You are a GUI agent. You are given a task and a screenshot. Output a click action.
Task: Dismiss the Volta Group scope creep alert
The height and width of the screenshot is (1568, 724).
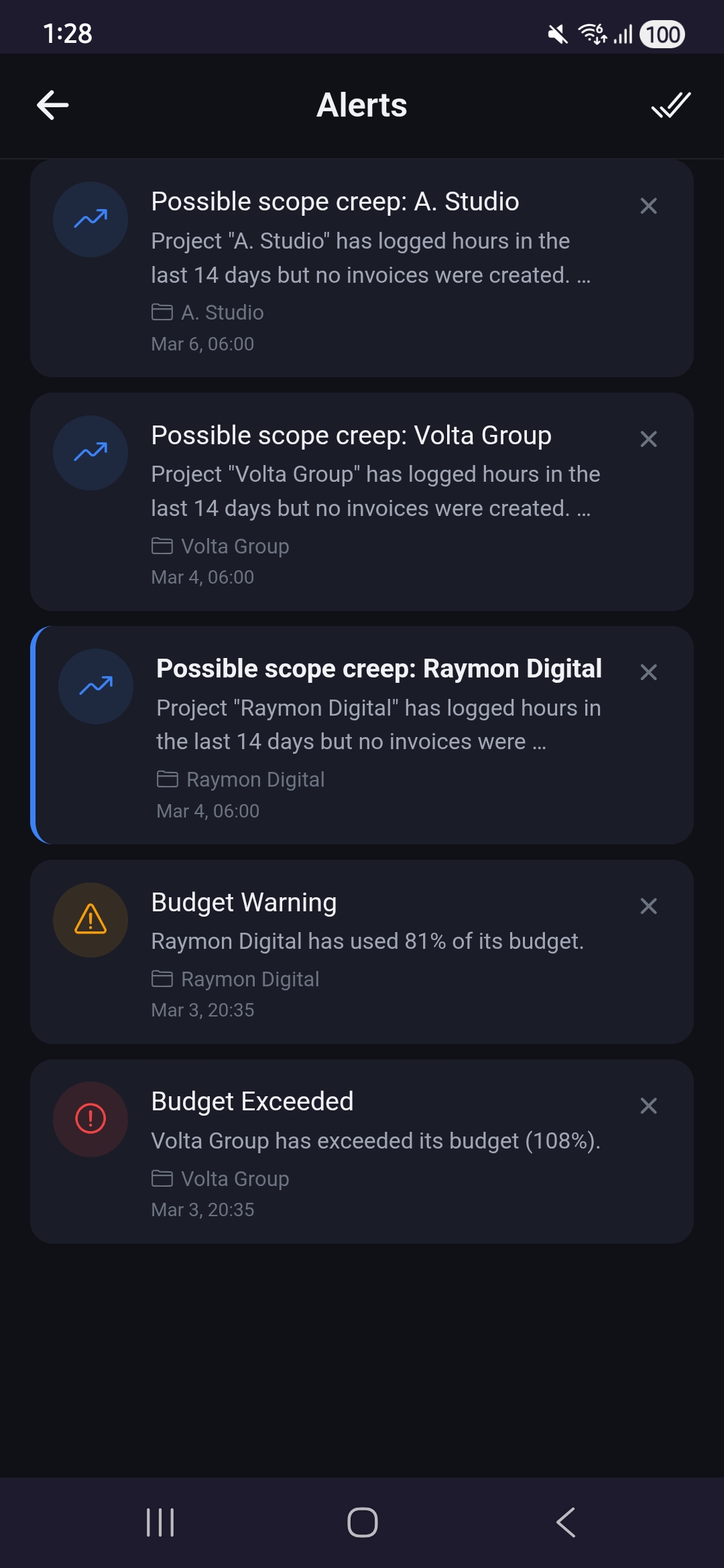tap(648, 439)
